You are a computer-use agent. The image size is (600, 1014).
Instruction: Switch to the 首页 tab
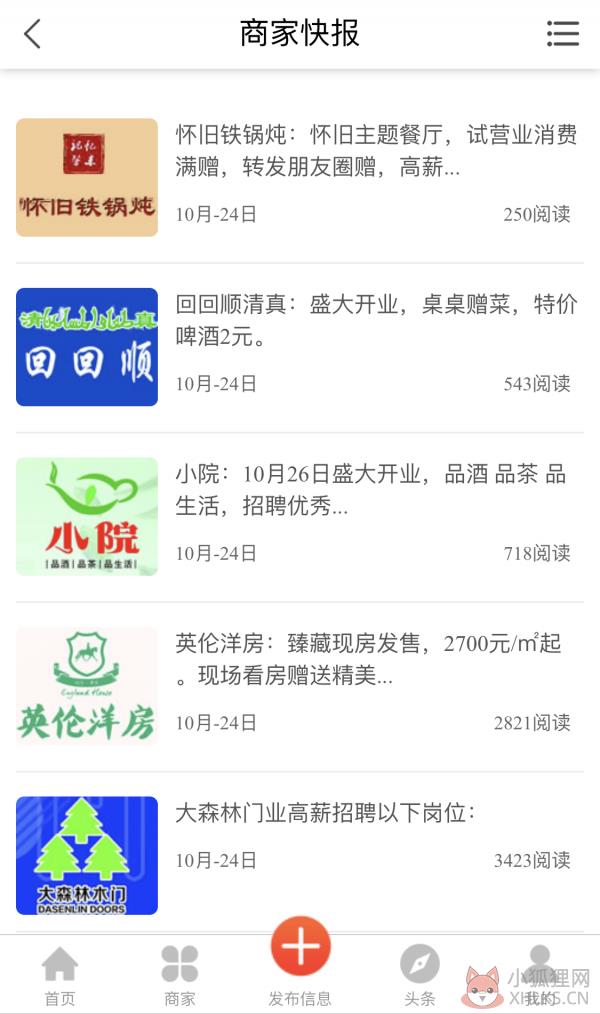pos(60,975)
